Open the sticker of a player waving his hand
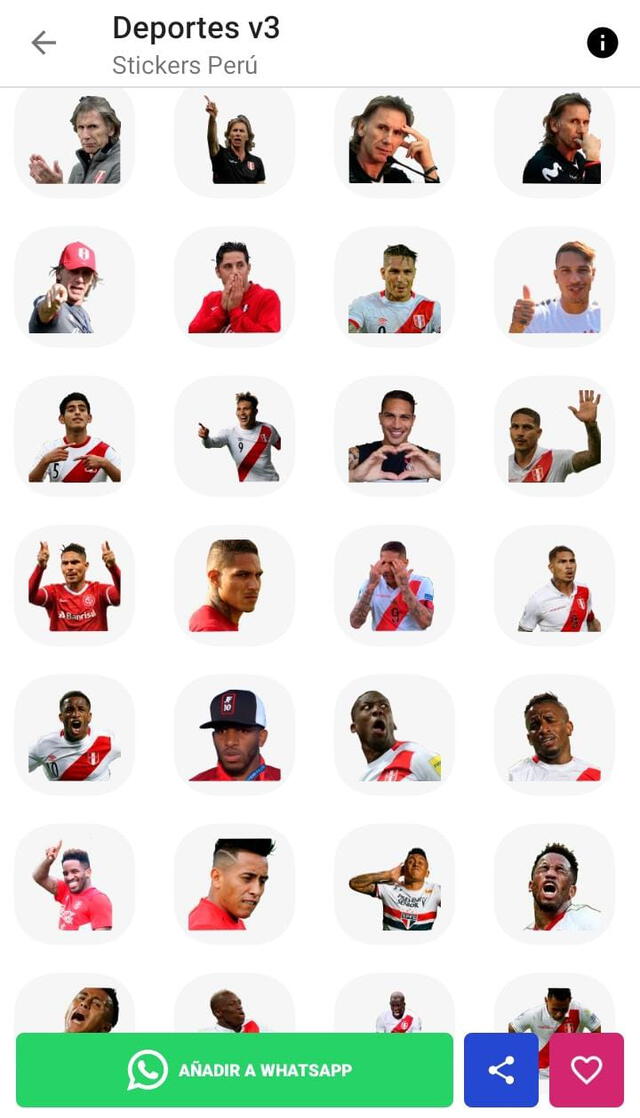 click(x=554, y=436)
